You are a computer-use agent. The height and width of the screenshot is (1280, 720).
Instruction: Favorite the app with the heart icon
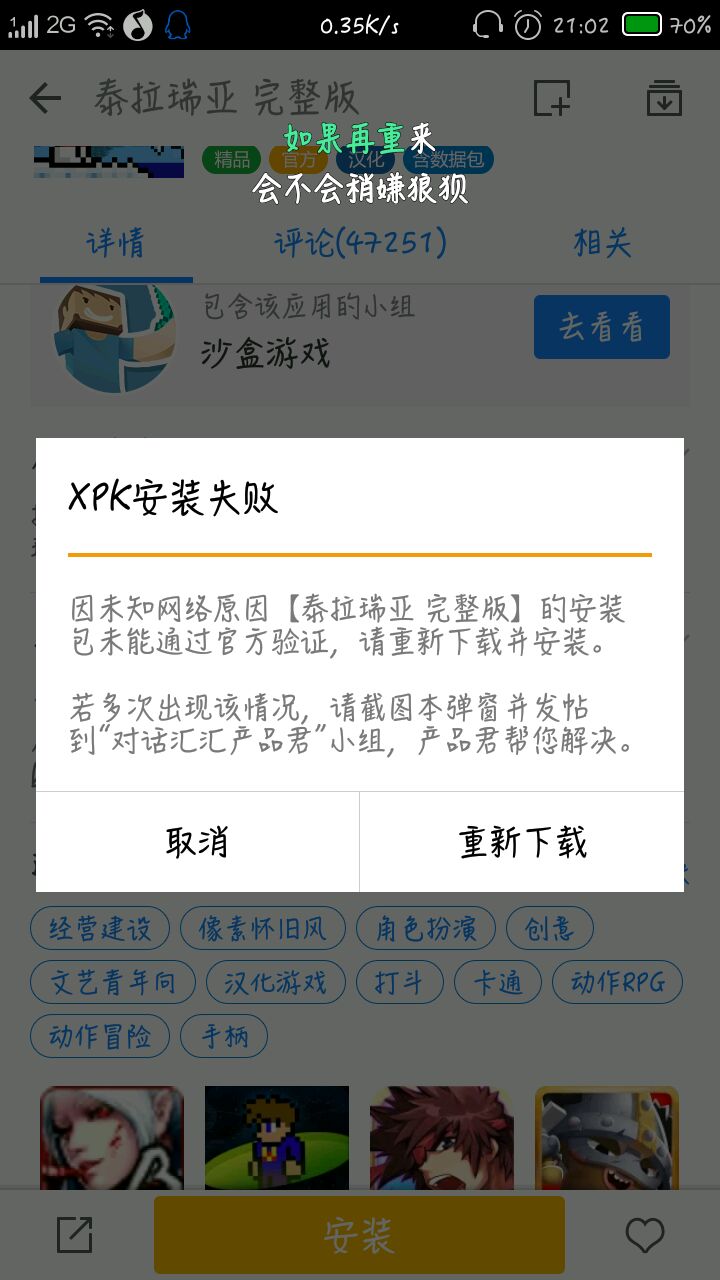(x=645, y=1235)
